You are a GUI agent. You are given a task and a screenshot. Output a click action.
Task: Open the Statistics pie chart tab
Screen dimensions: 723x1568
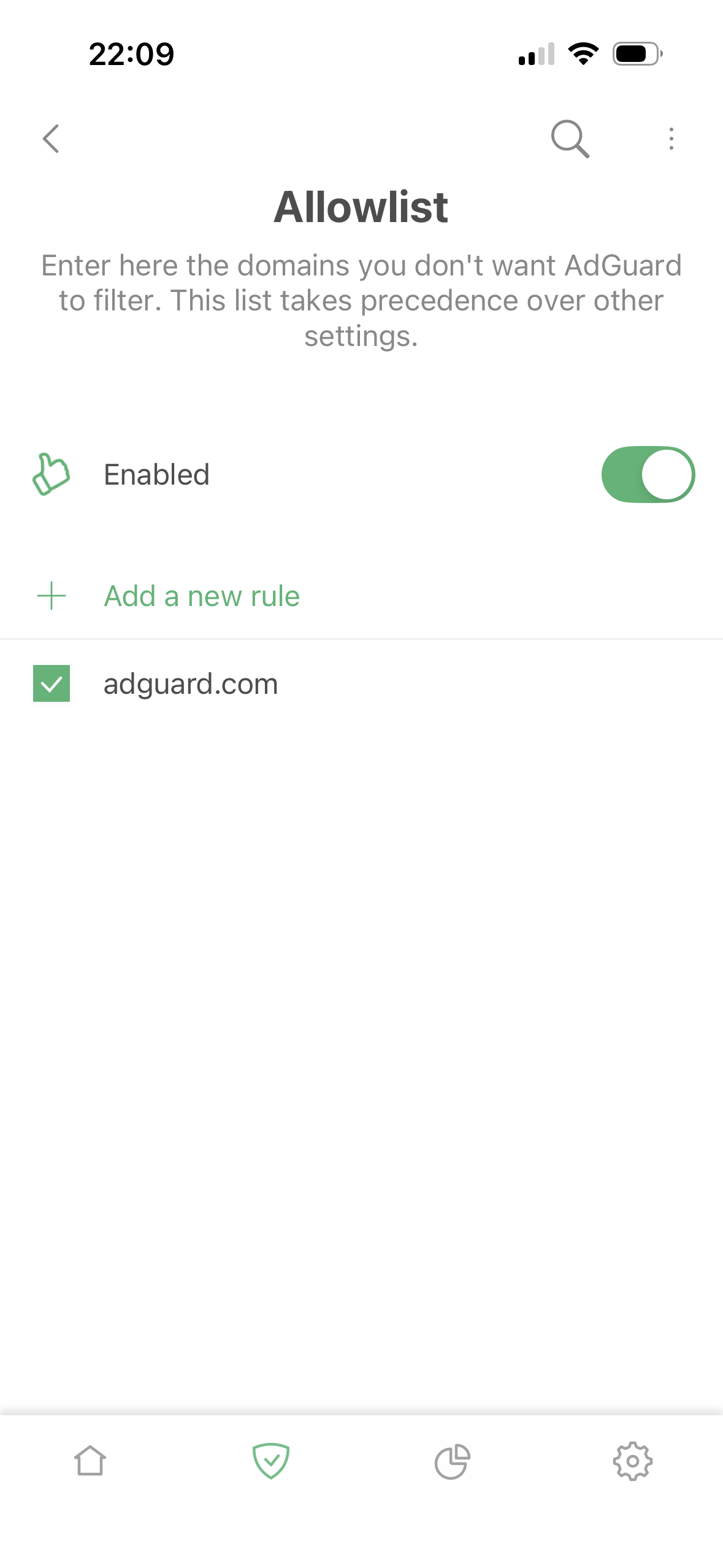[x=452, y=1461]
